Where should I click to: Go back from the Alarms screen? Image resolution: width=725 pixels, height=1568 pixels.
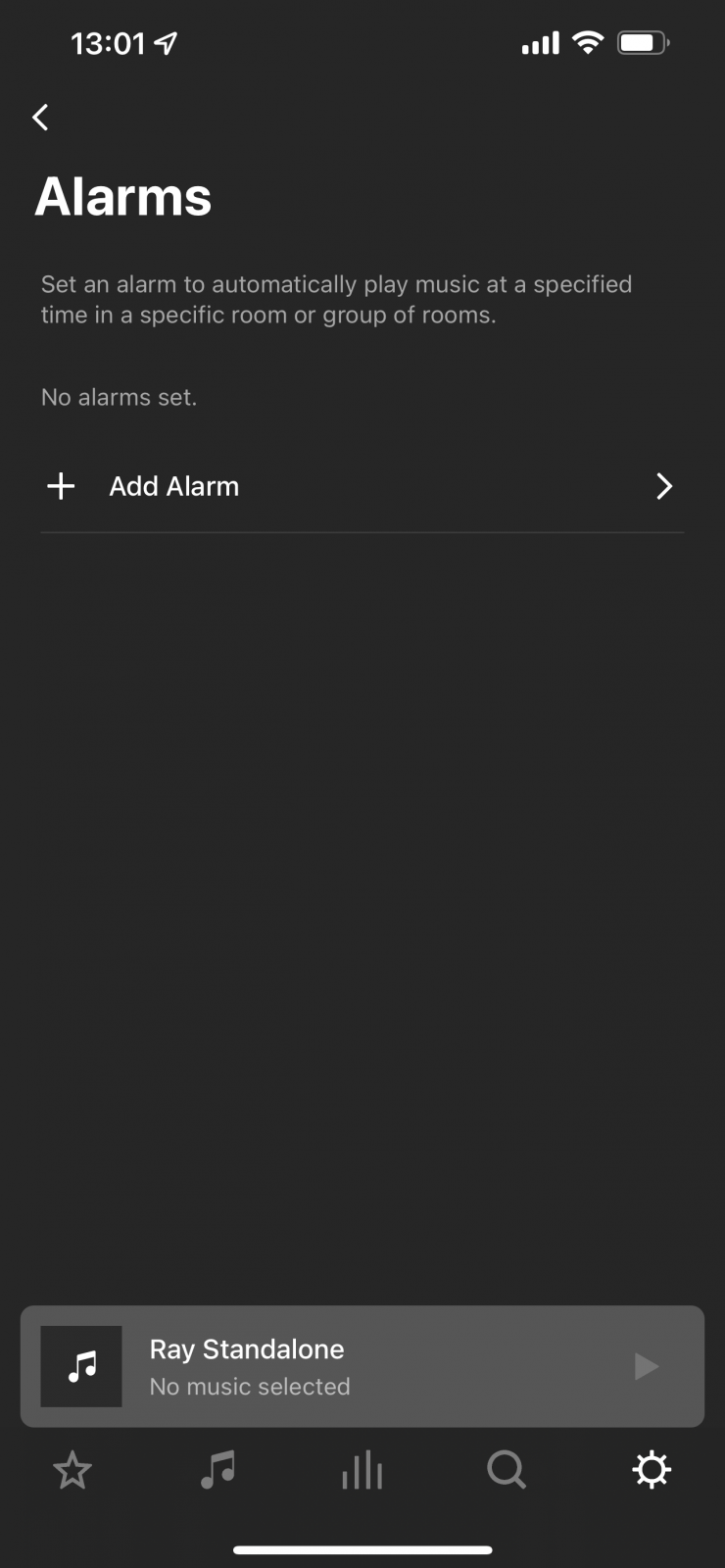[40, 118]
